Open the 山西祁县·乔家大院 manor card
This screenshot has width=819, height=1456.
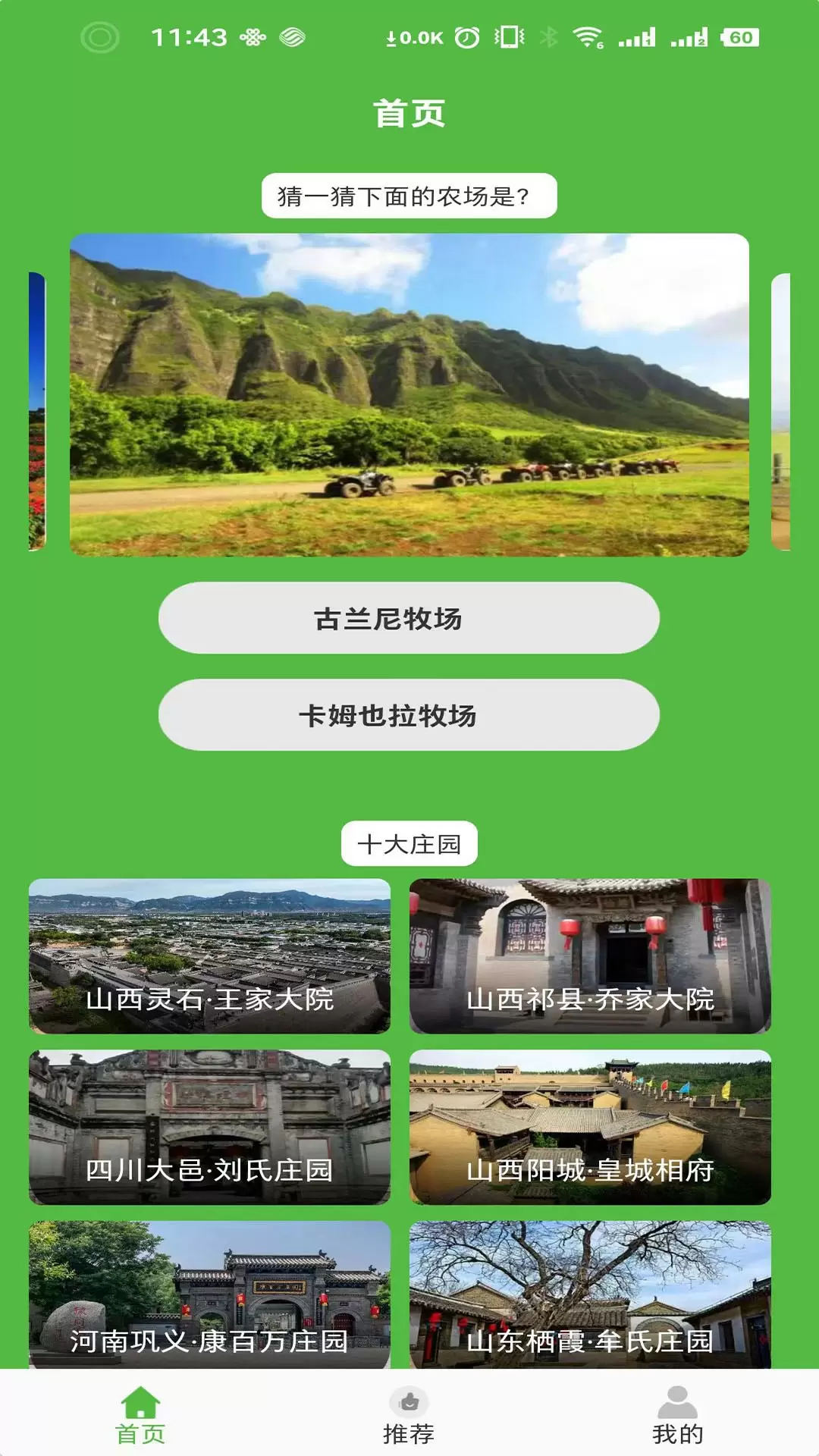tap(590, 955)
